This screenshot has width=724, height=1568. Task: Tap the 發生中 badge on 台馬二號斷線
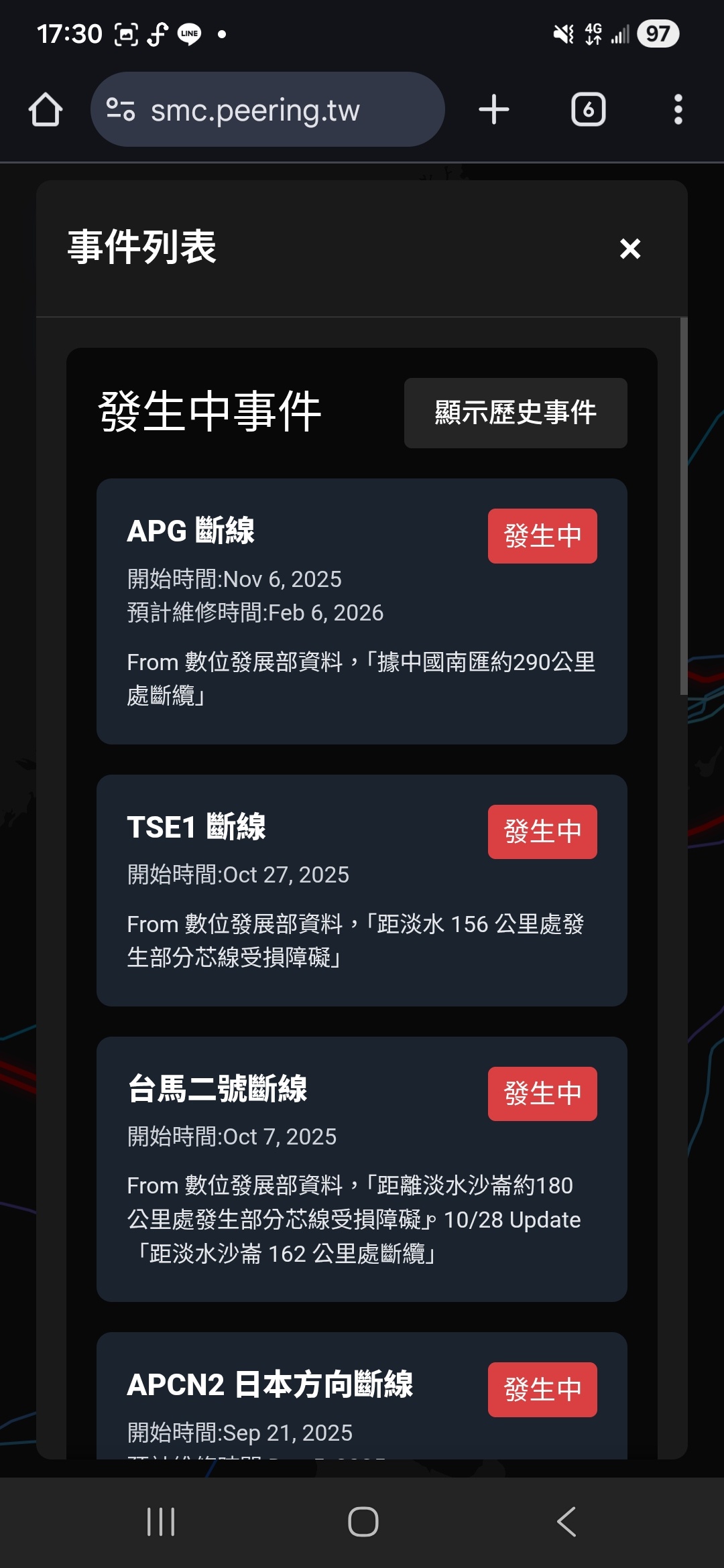click(542, 1095)
